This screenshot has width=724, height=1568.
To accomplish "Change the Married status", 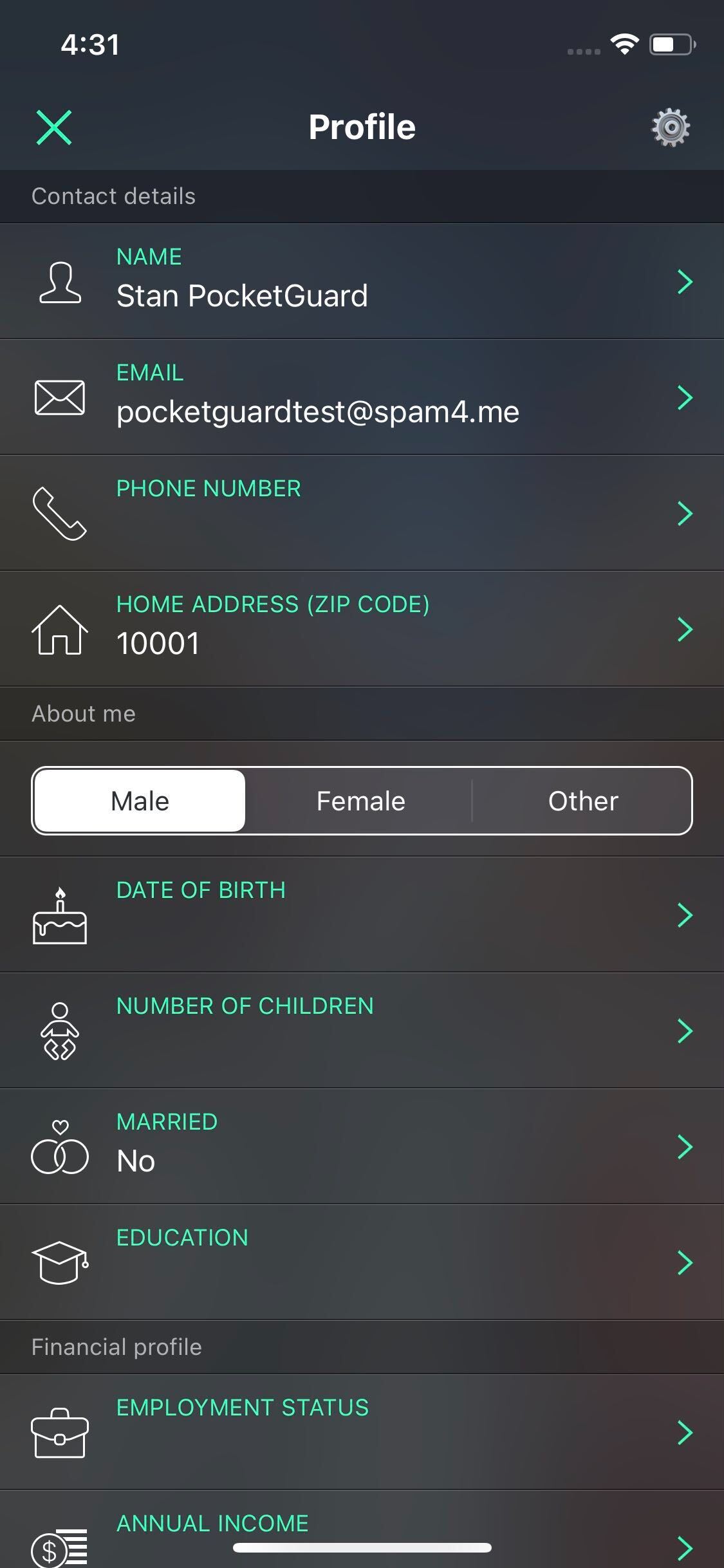I will (x=362, y=1146).
